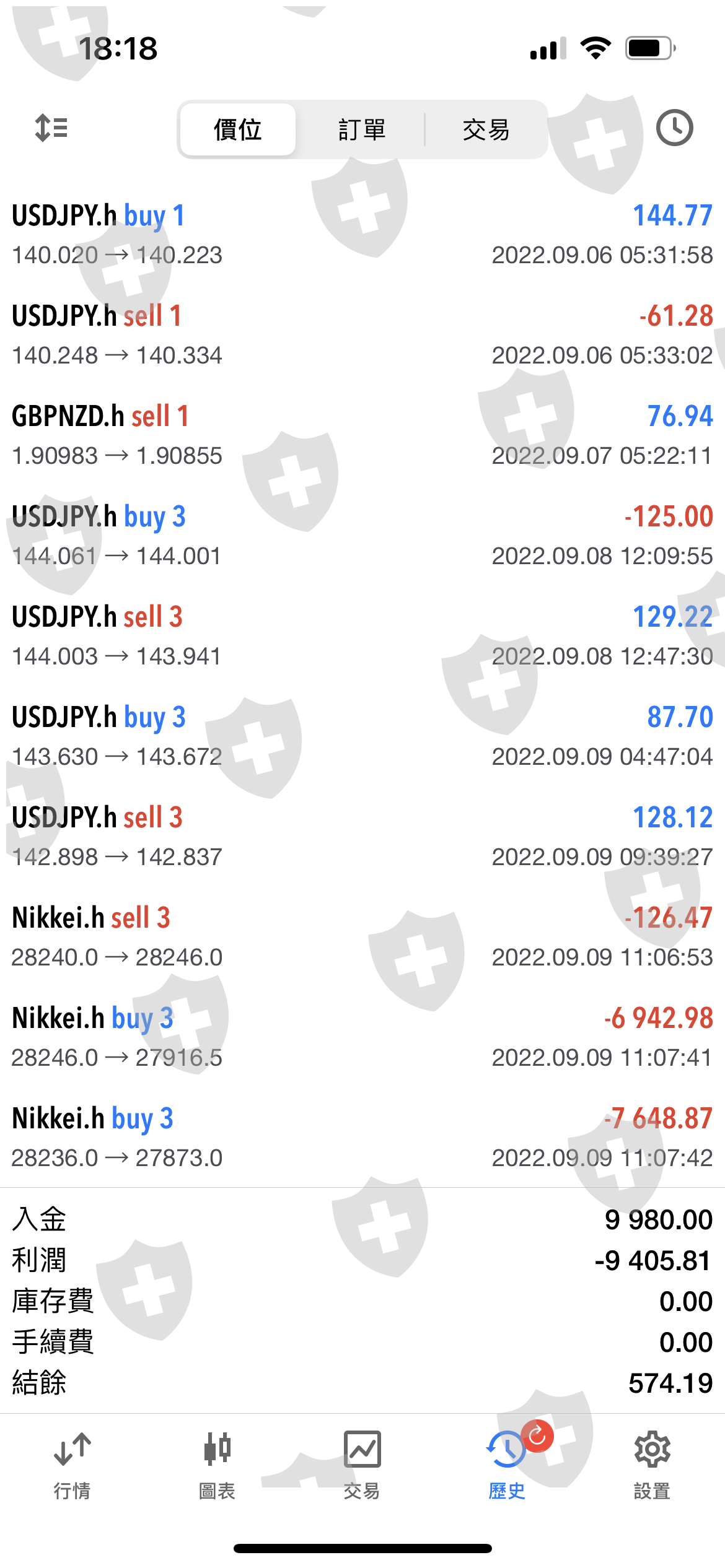
Task: Open the 圖表 tab
Action: 217,1465
